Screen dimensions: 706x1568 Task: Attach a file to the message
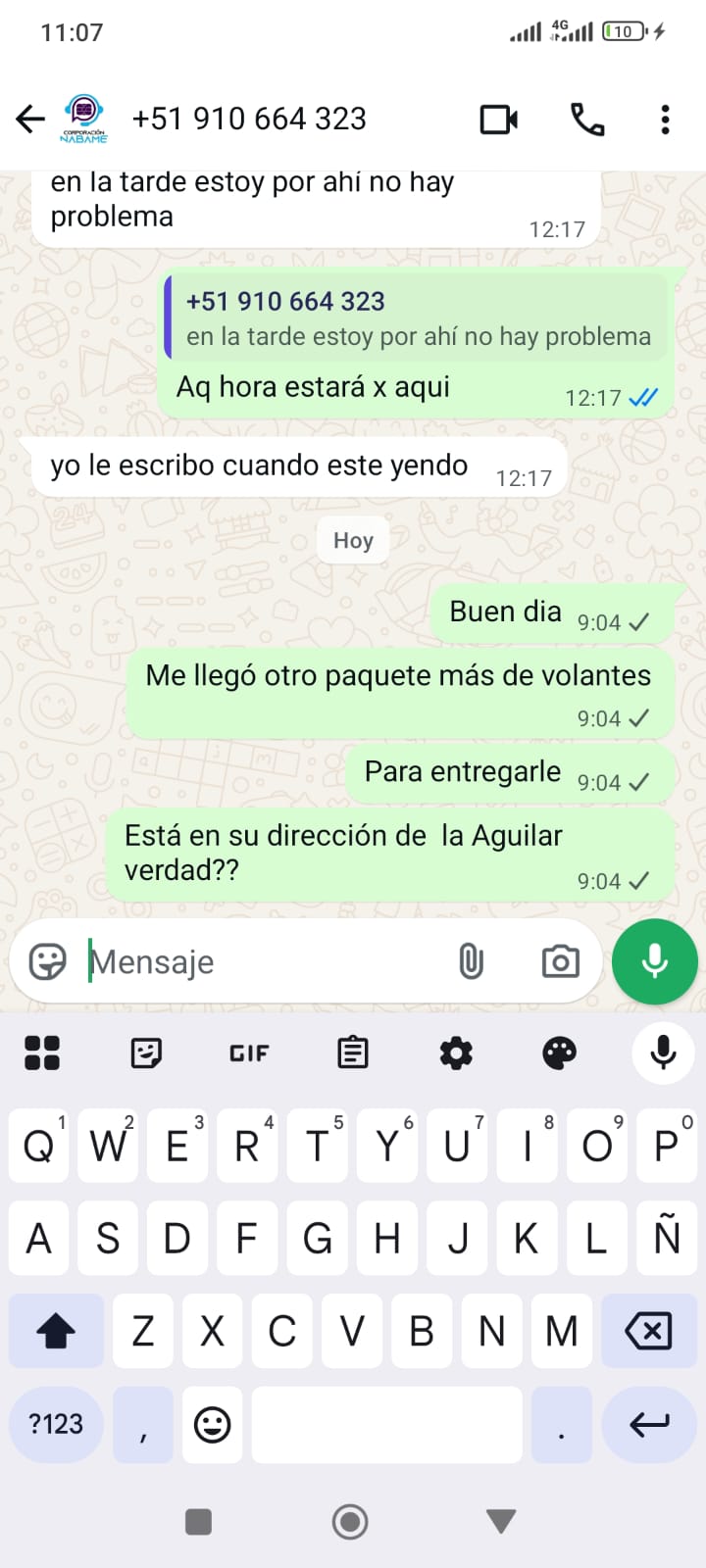[472, 961]
